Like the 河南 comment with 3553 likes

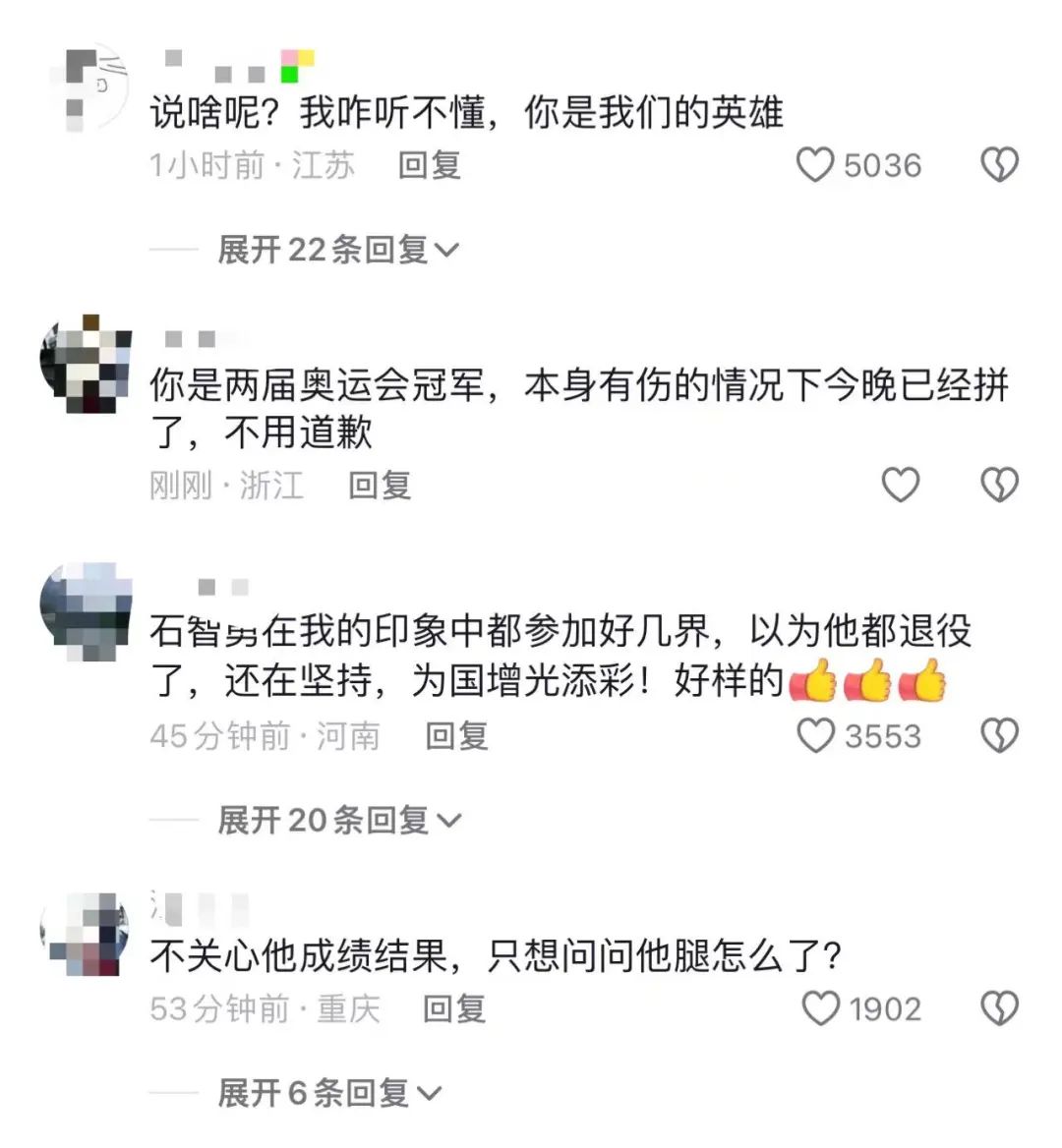815,735
